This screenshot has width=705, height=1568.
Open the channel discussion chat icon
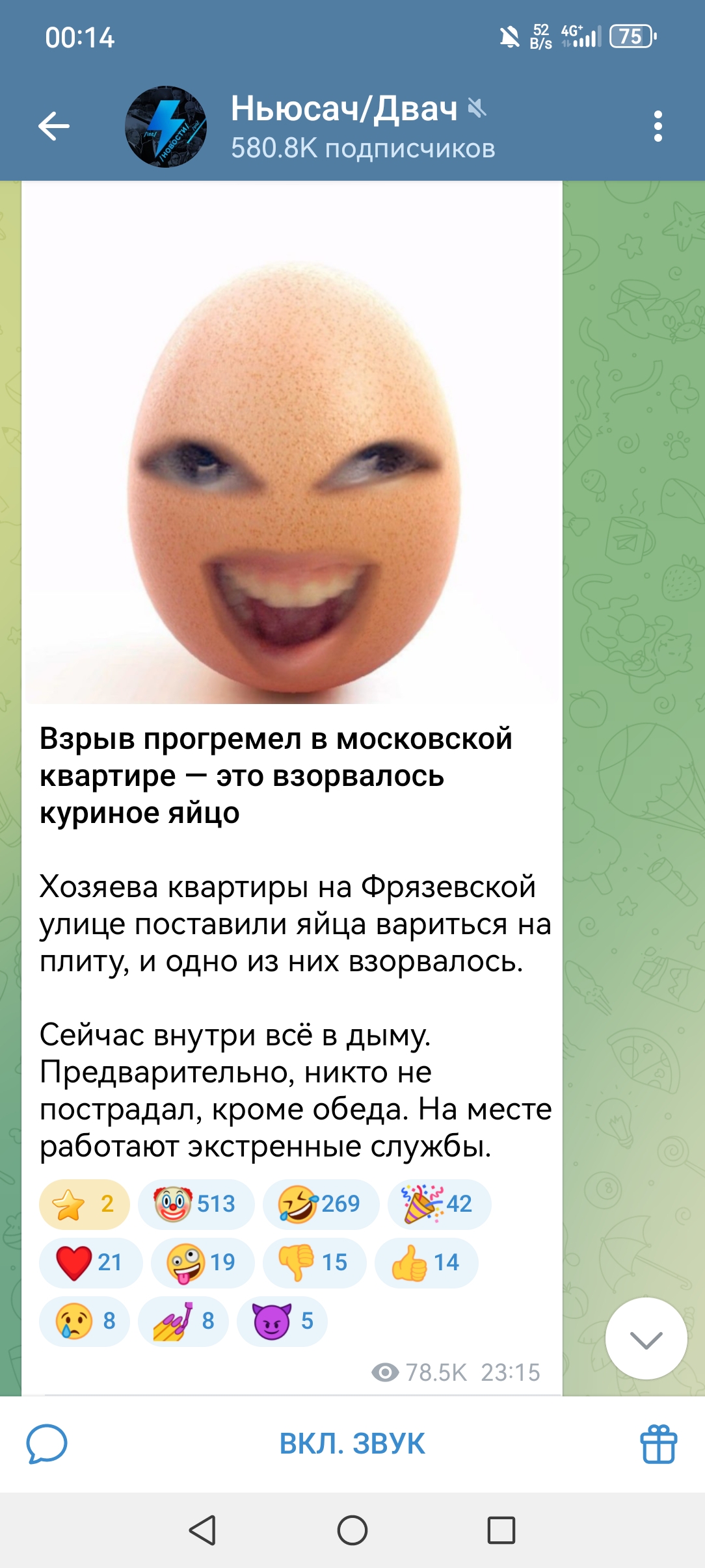pos(47,1444)
